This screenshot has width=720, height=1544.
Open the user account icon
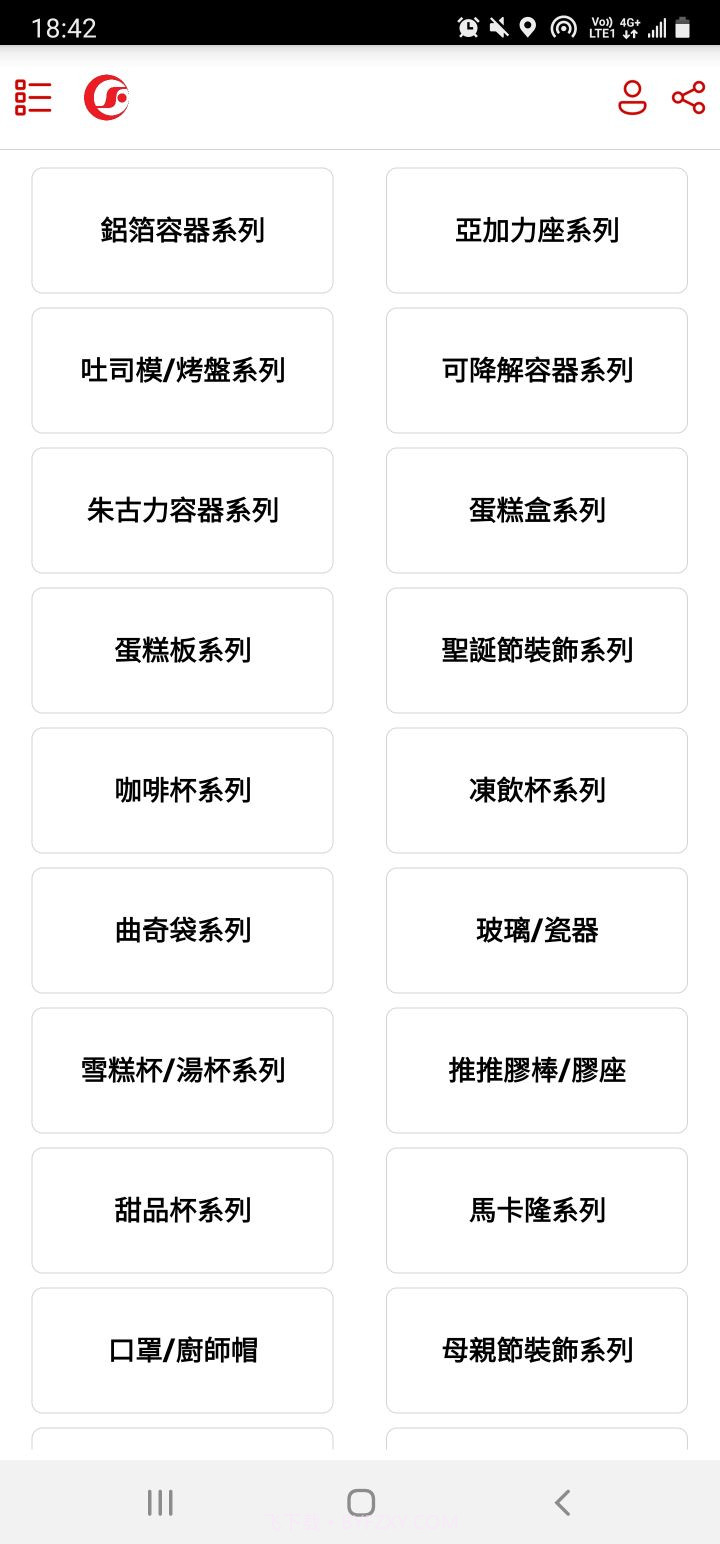coord(632,97)
